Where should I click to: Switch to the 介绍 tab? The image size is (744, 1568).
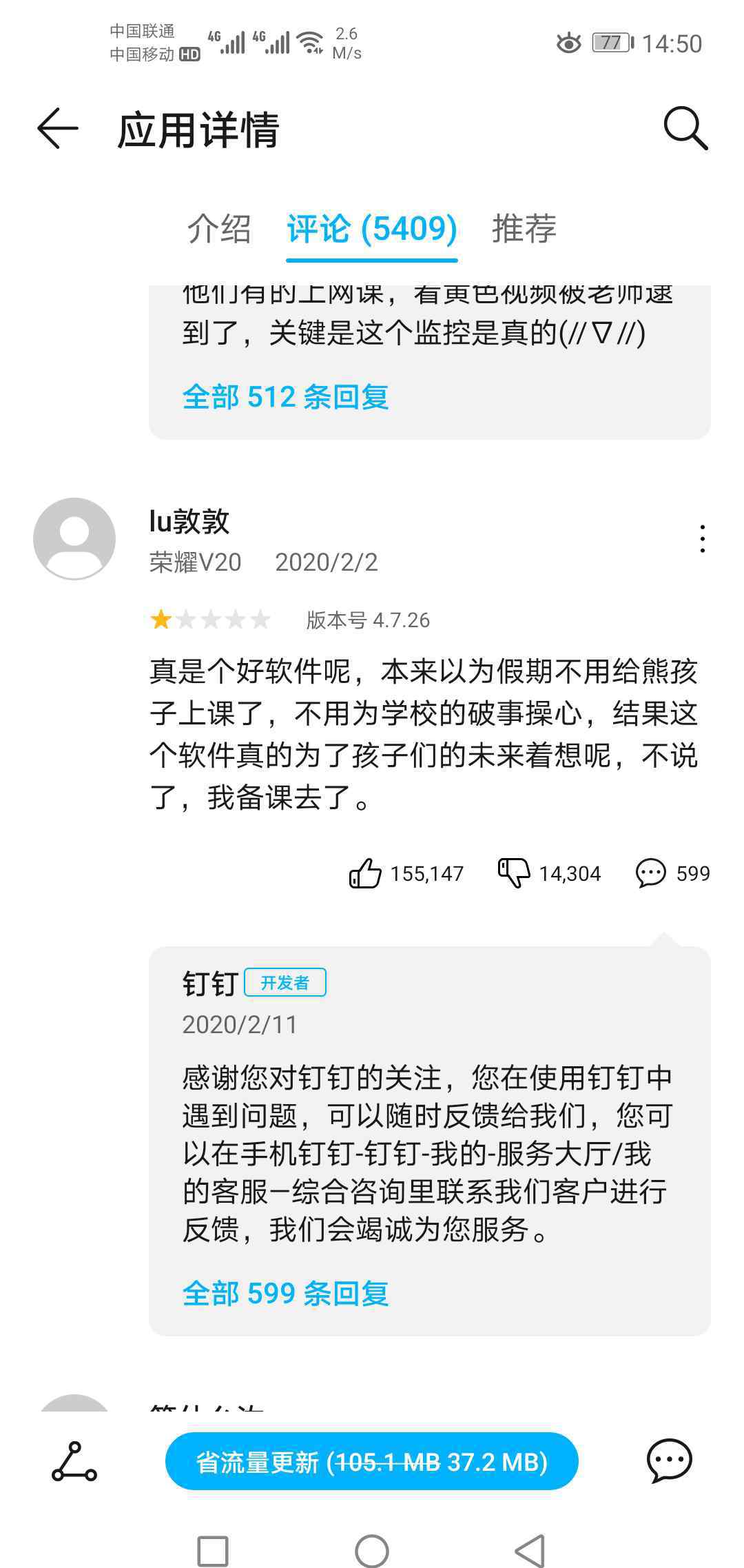click(219, 229)
